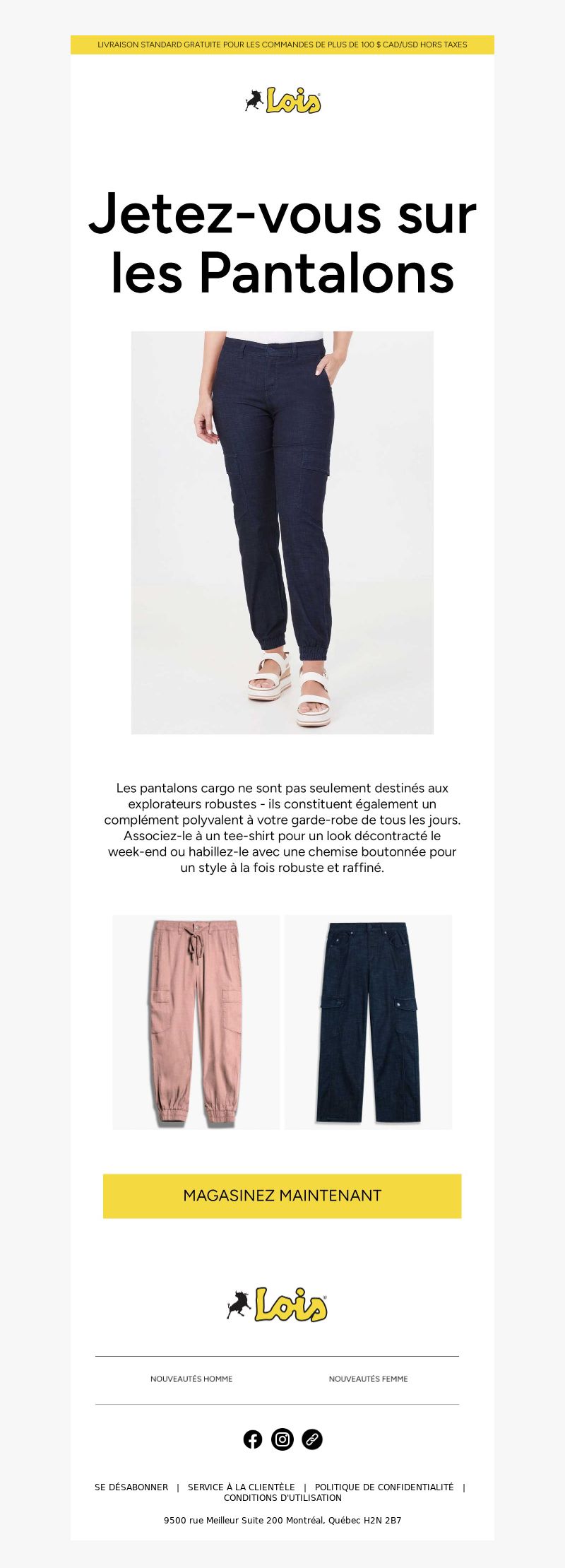Tap the model wearing navy cargo pants photo
This screenshot has width=565, height=1568.
pyautogui.click(x=282, y=532)
